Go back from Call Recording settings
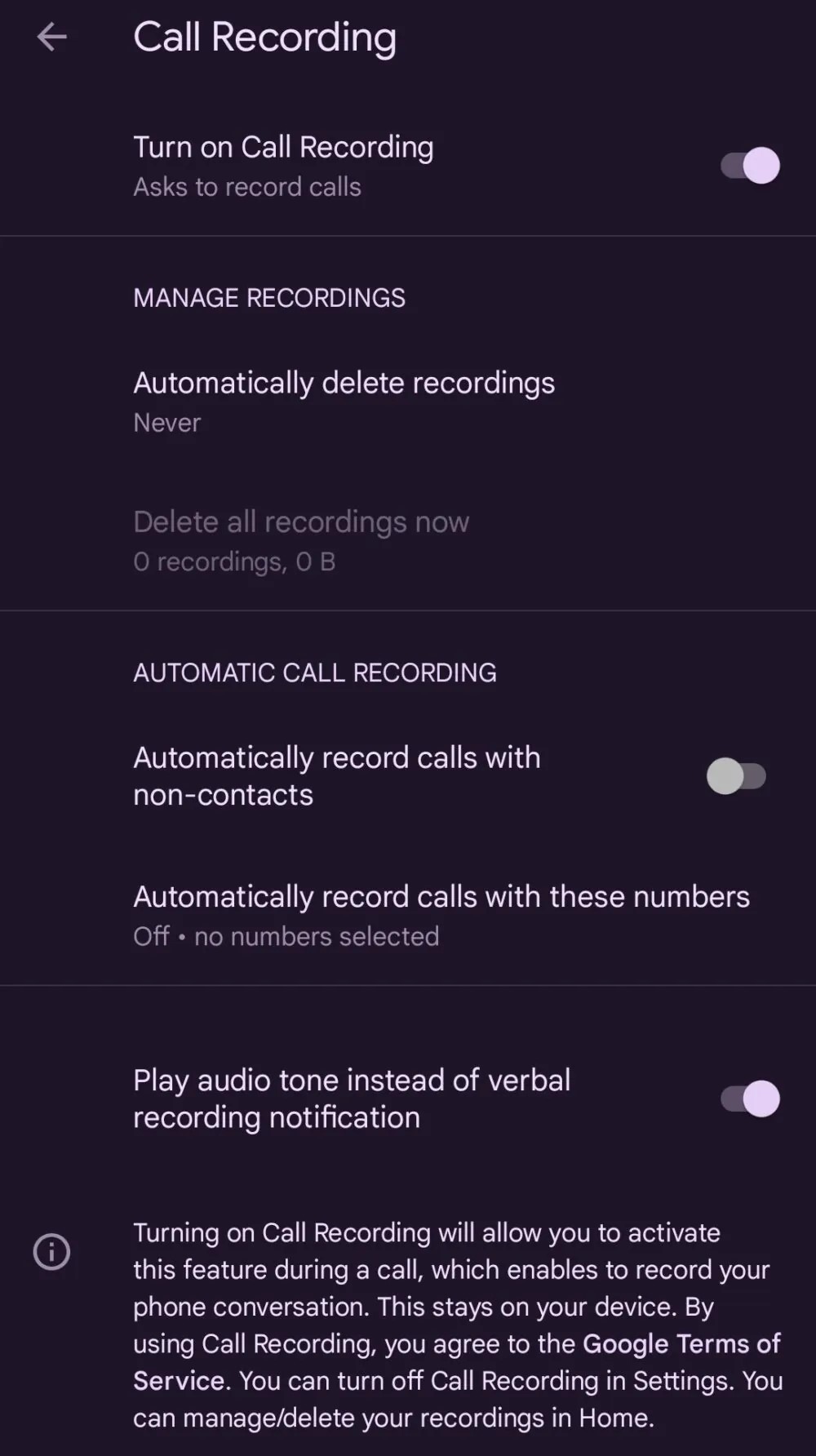Image resolution: width=816 pixels, height=1456 pixels. tap(51, 37)
